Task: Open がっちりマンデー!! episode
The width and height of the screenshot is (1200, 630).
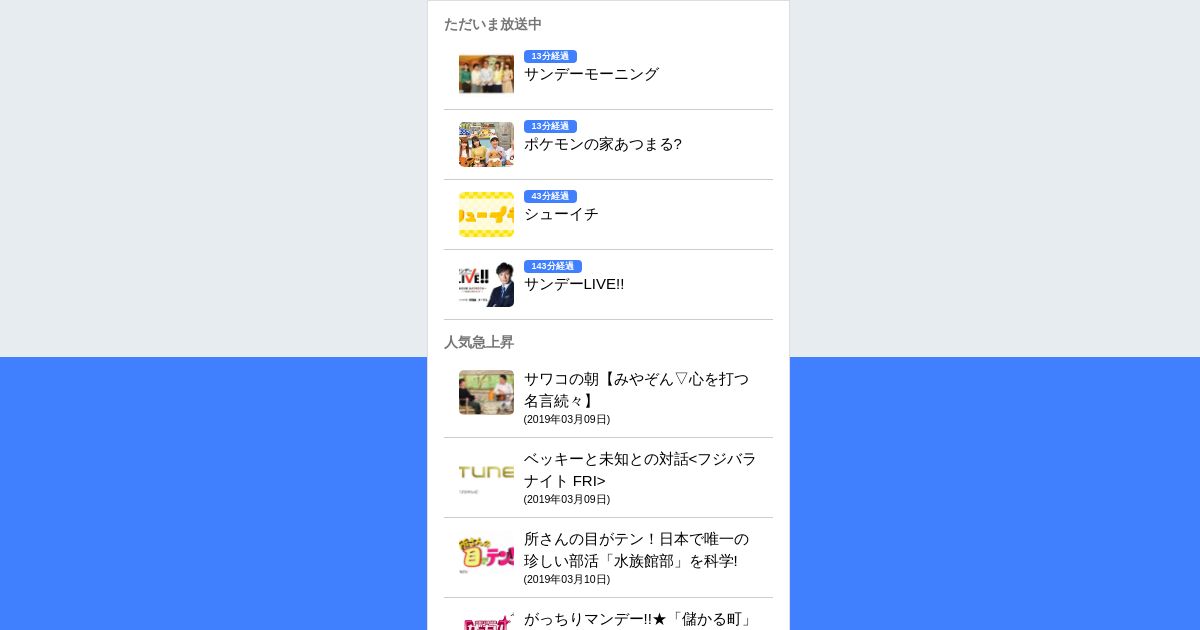Action: pyautogui.click(x=637, y=619)
